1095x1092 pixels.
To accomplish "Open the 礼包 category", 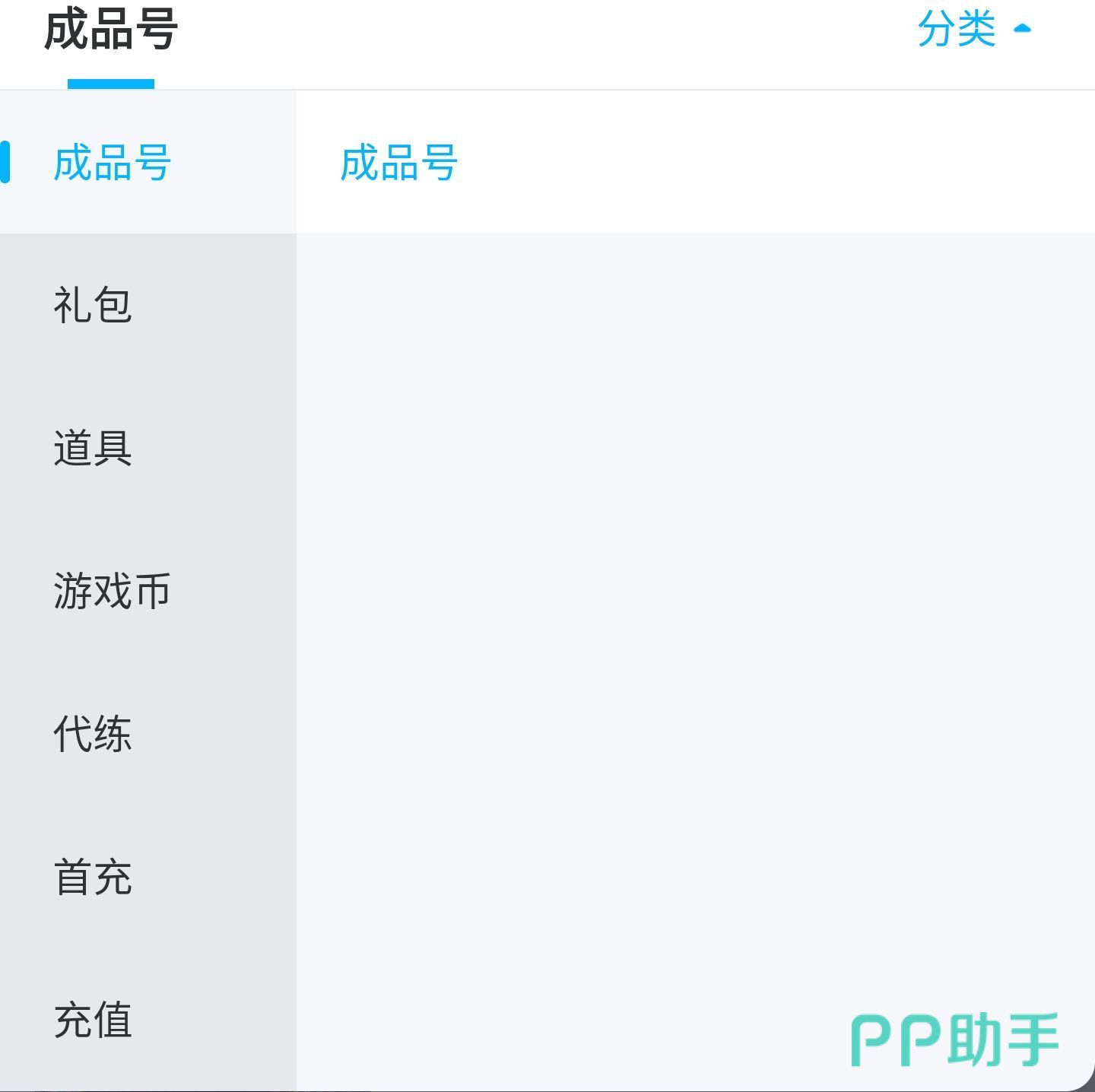I will pyautogui.click(x=93, y=305).
